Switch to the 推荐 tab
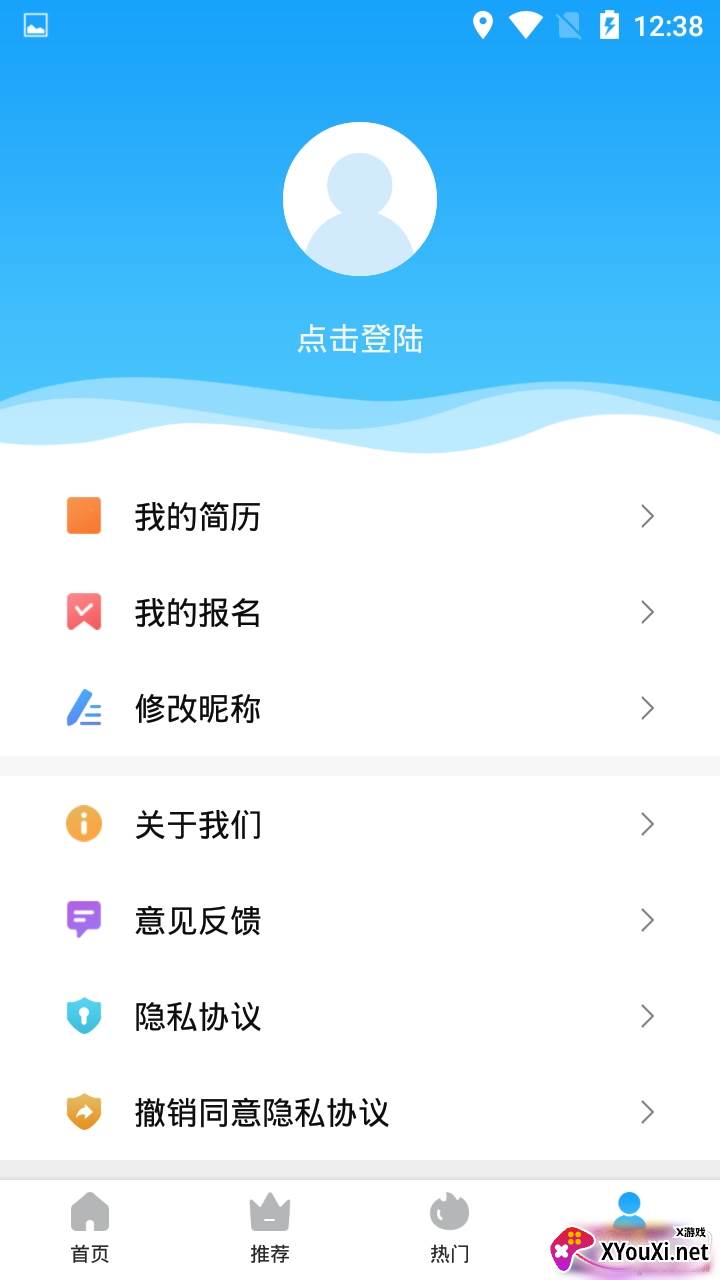The image size is (720, 1280). tap(270, 1229)
